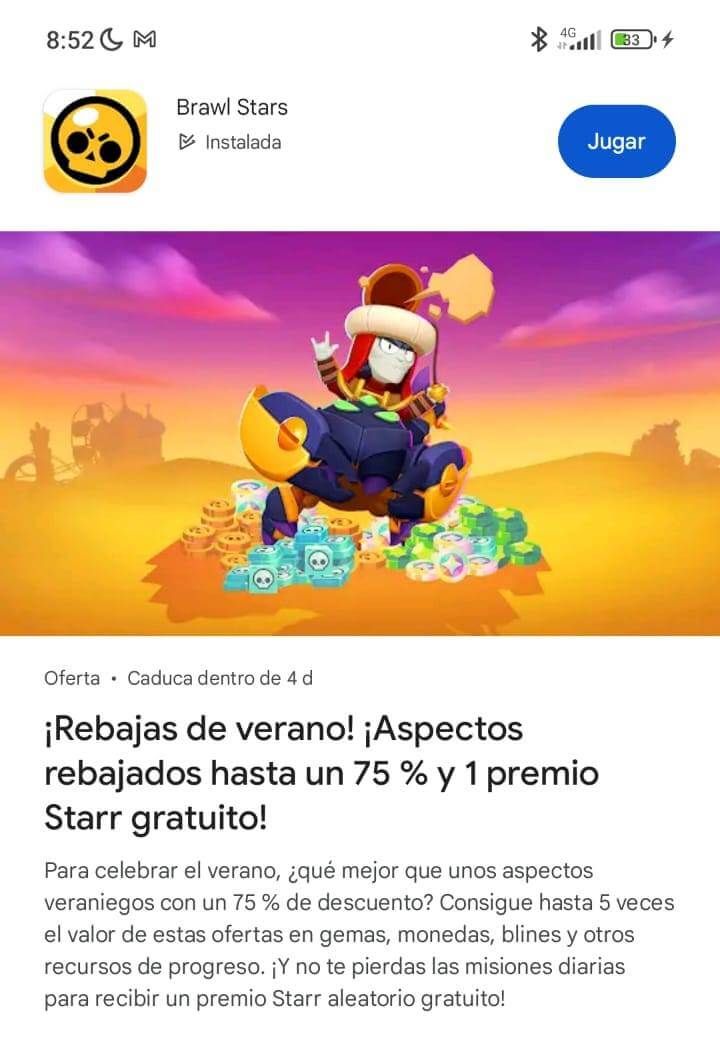This screenshot has width=720, height=1042.
Task: Open the Brawl Stars title link
Action: tap(231, 108)
